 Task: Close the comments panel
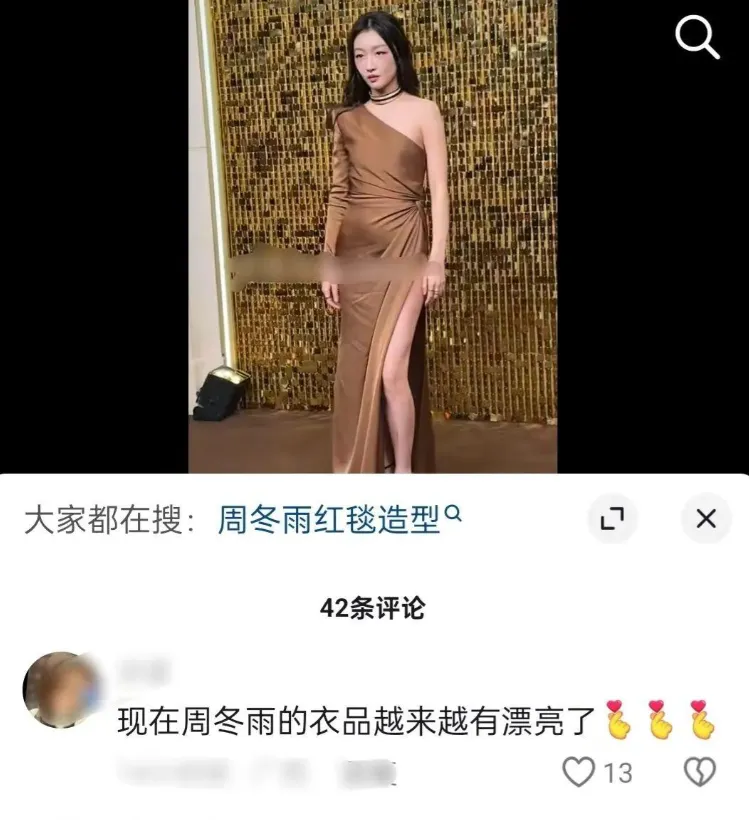pyautogui.click(x=706, y=518)
